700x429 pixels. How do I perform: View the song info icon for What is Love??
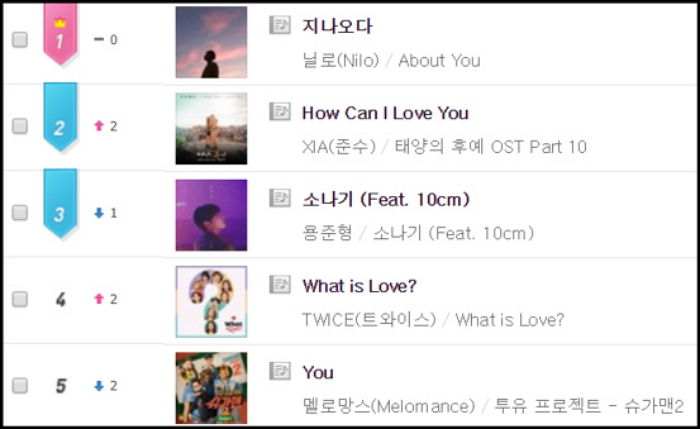280,285
